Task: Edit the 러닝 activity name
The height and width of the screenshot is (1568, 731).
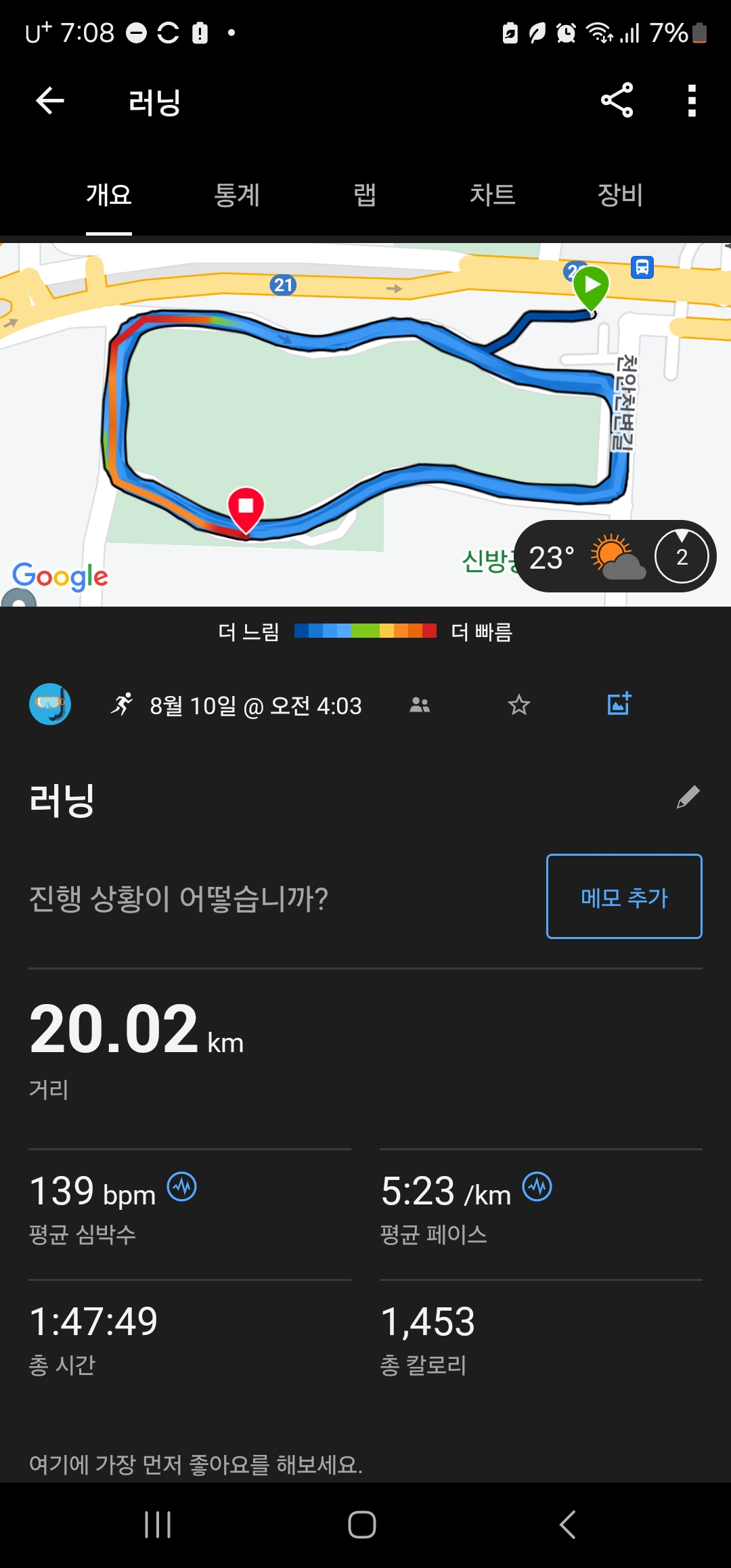Action: [688, 798]
